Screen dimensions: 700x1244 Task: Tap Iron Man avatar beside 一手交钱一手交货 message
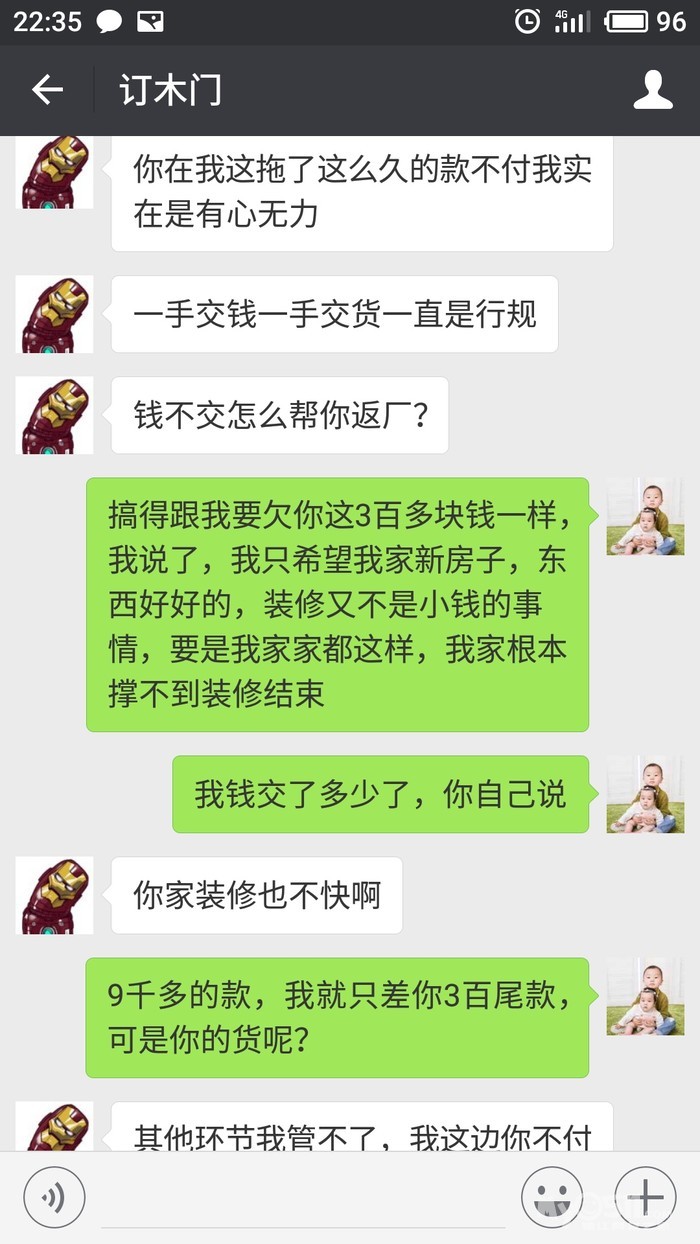pyautogui.click(x=55, y=314)
